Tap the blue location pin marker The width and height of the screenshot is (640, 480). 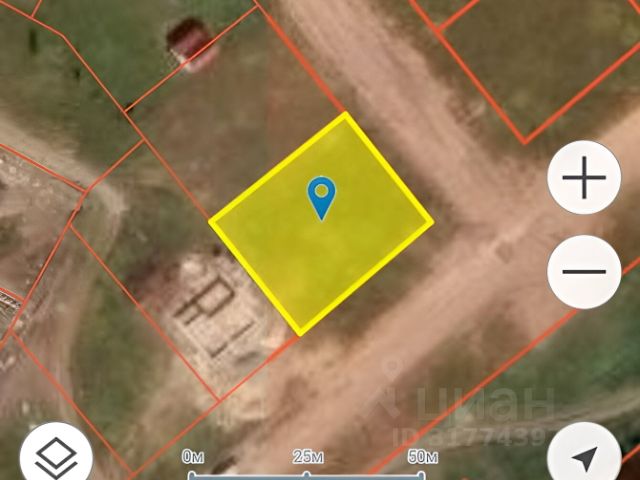(321, 197)
